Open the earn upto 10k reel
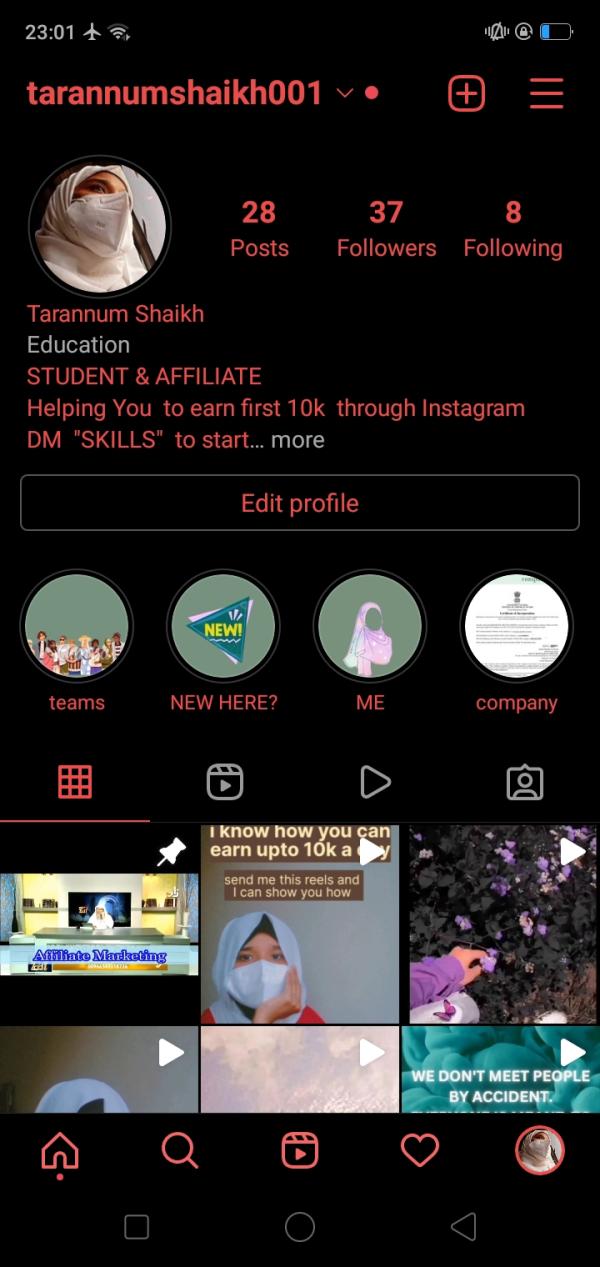600x1267 pixels. coord(299,922)
